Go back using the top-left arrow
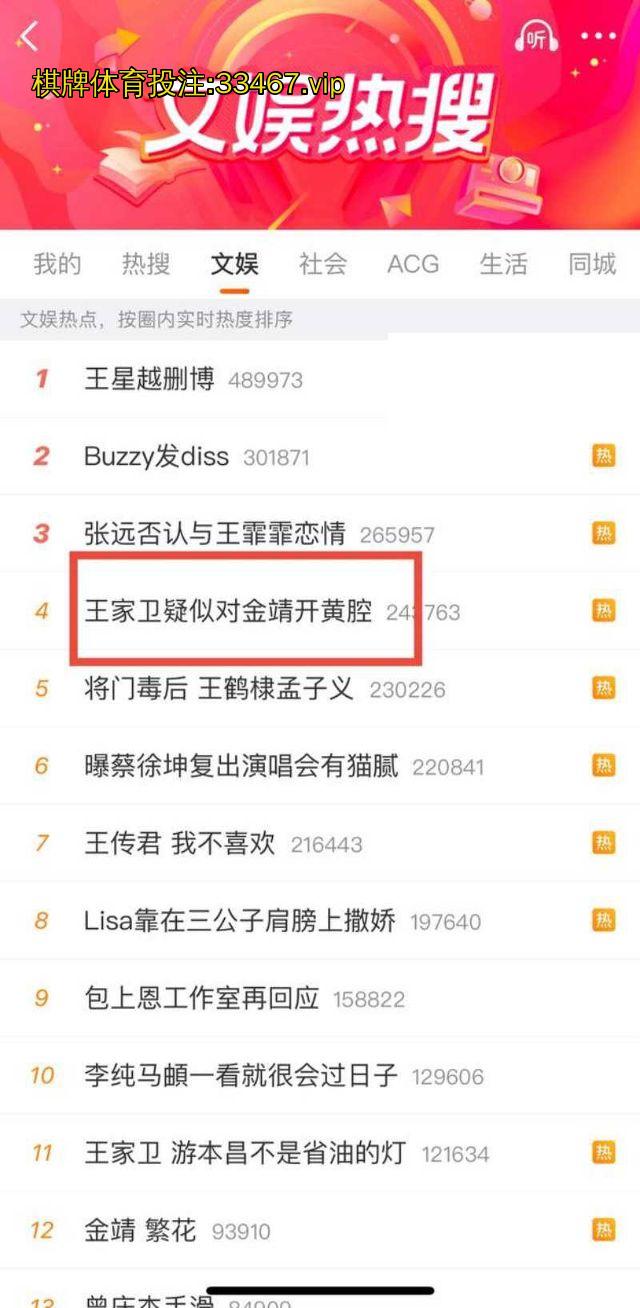 pos(28,37)
